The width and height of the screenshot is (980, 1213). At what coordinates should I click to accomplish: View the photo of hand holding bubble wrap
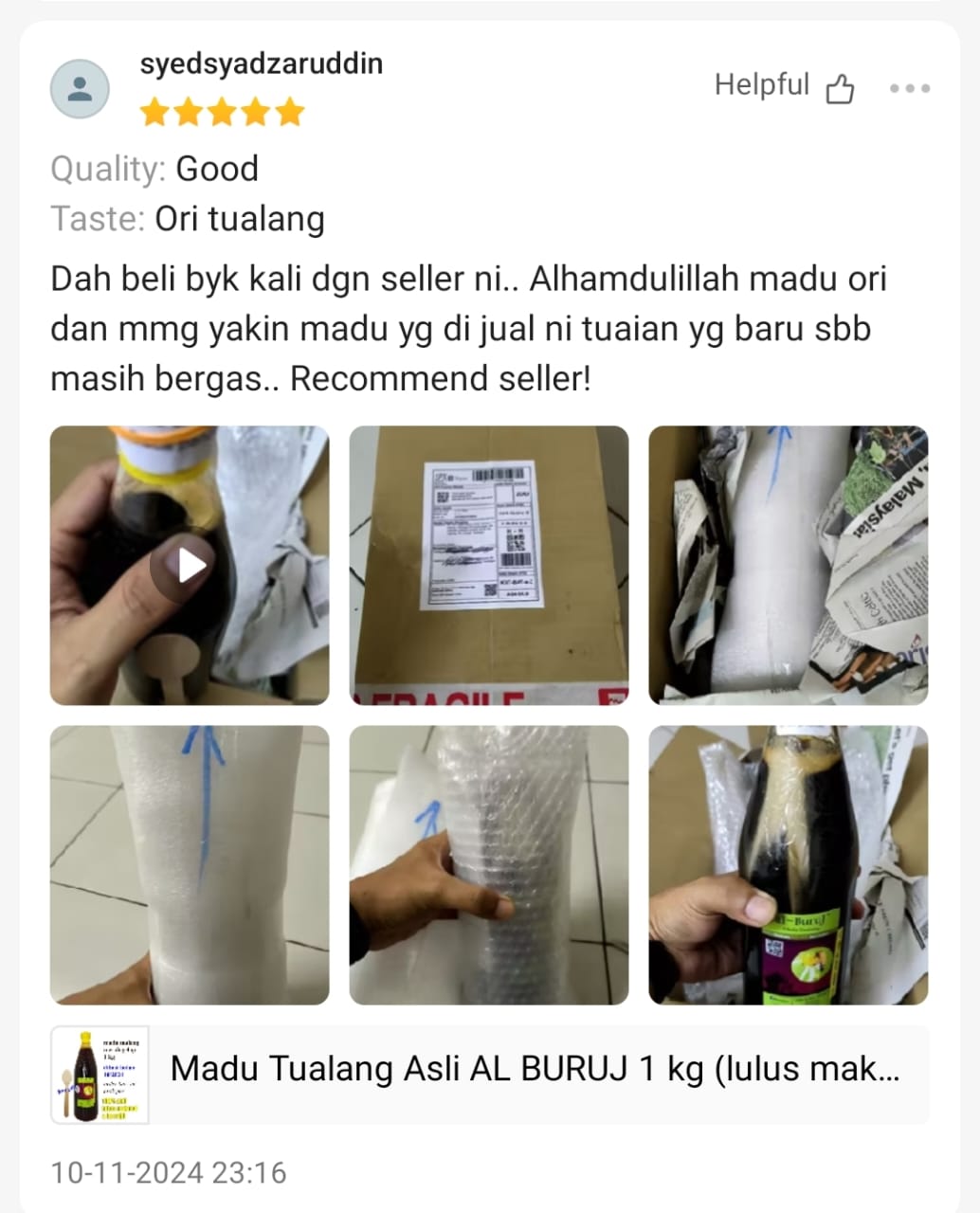click(x=488, y=865)
